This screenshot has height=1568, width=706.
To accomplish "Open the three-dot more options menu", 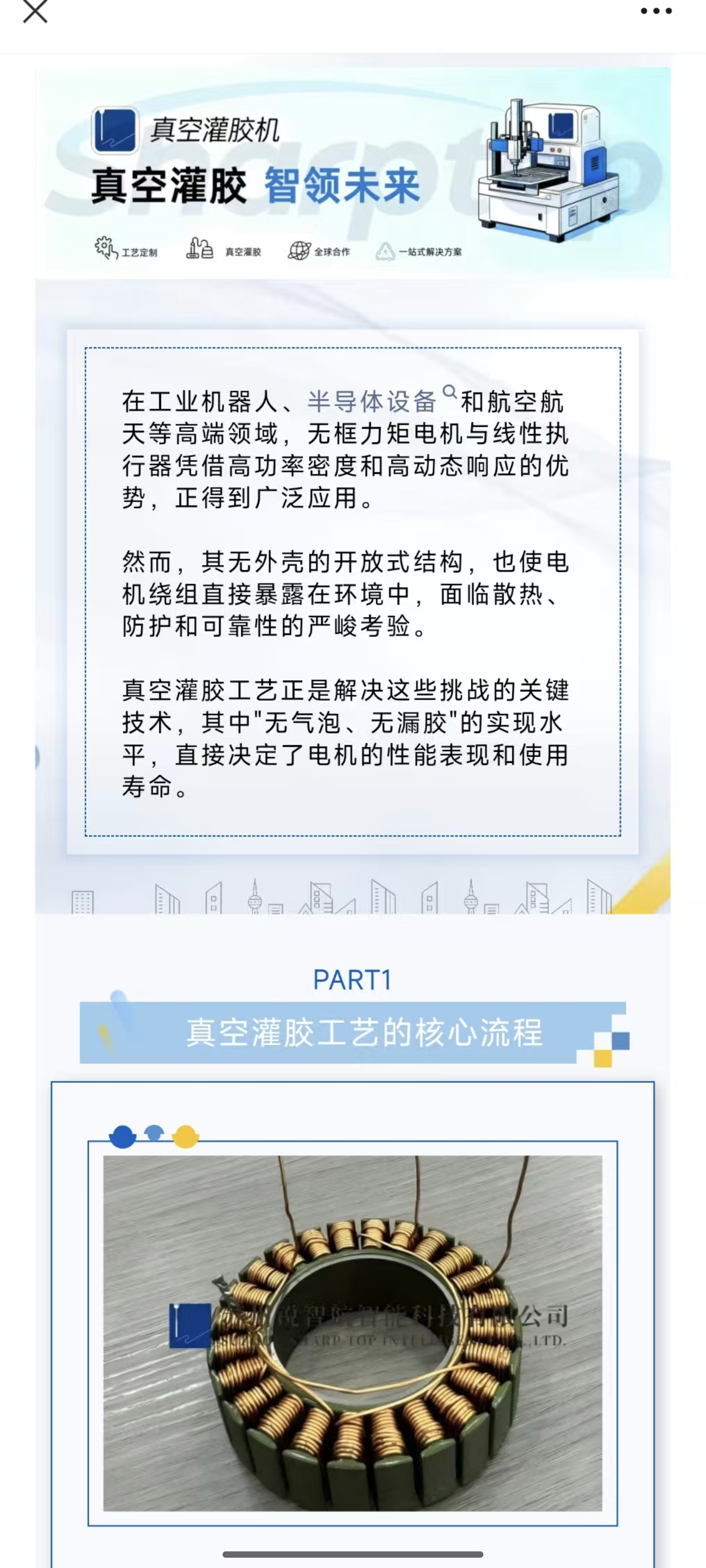I will click(x=656, y=11).
